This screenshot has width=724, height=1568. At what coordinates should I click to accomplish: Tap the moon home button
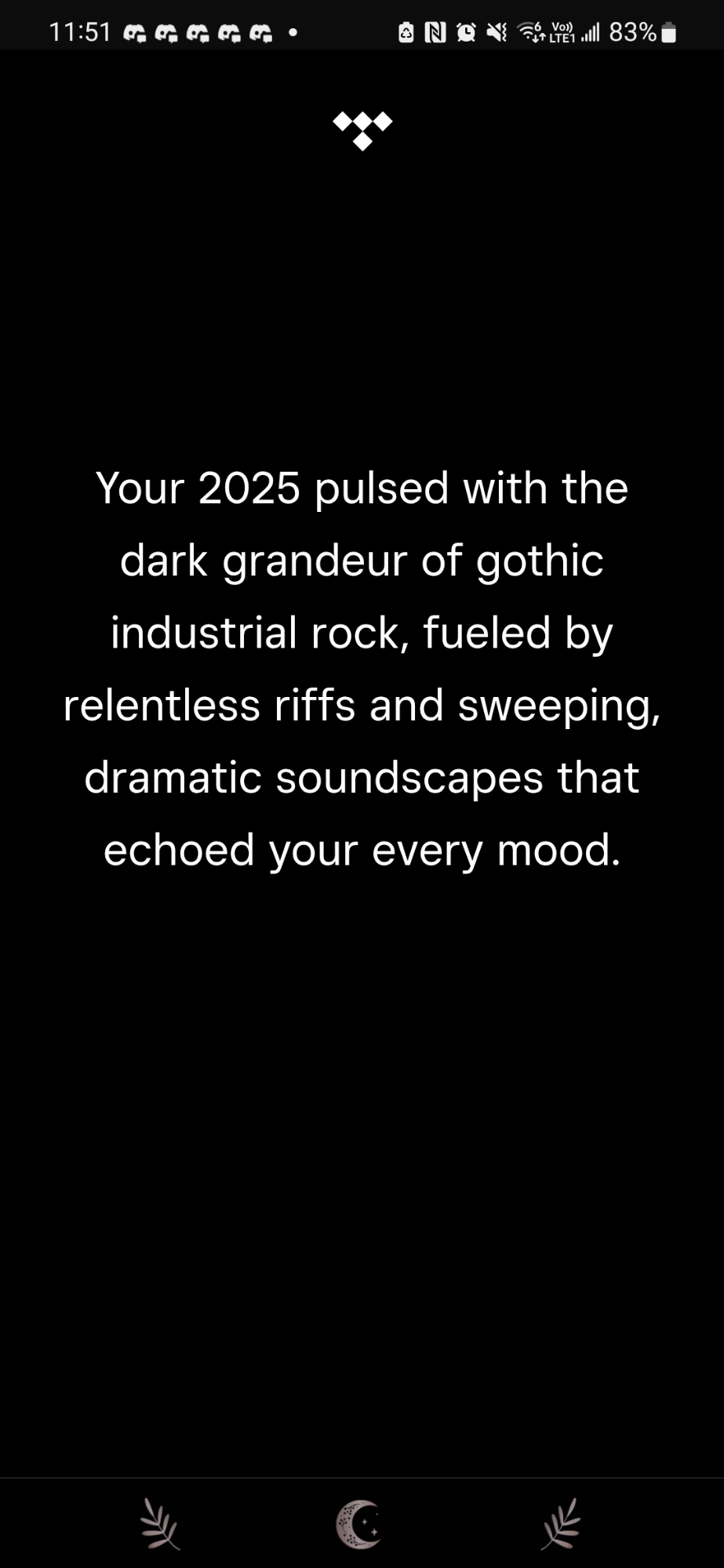[359, 1524]
